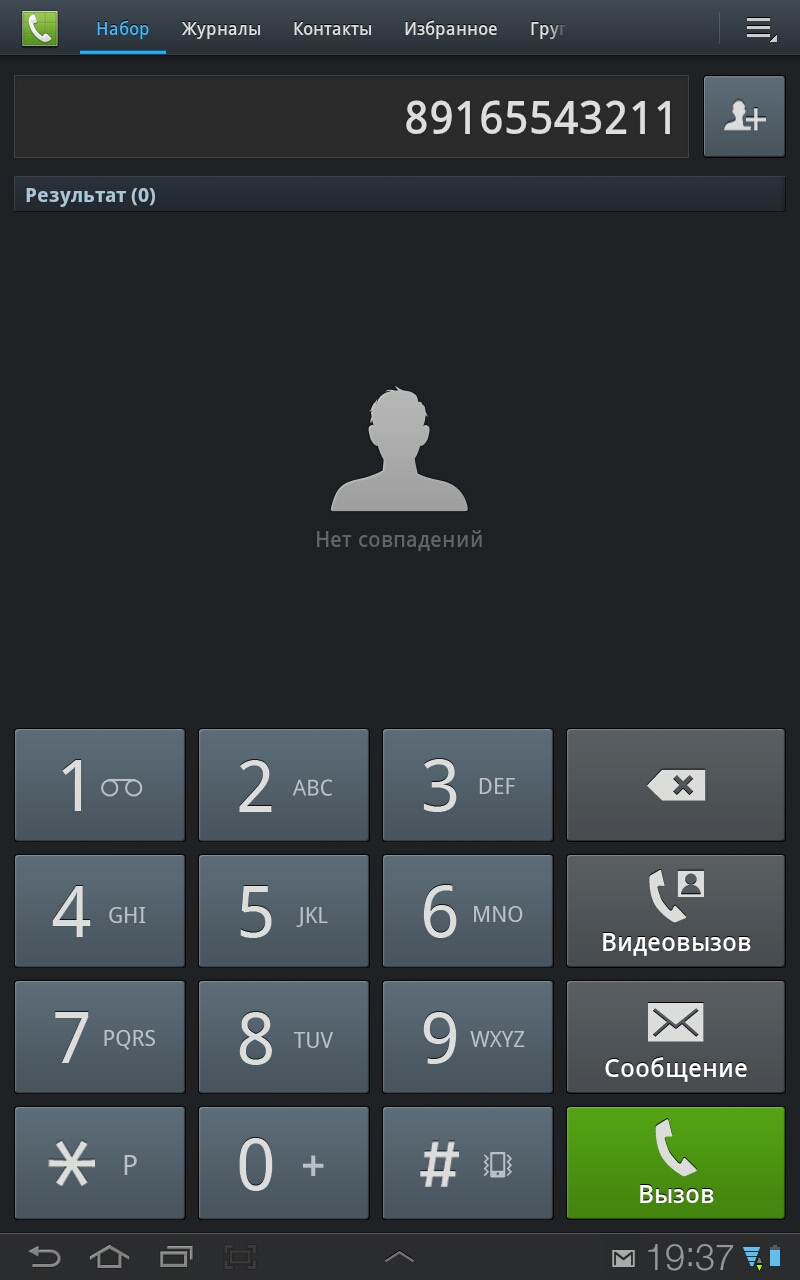
Task: Take a screenshot from navigation bar
Action: (x=240, y=1257)
